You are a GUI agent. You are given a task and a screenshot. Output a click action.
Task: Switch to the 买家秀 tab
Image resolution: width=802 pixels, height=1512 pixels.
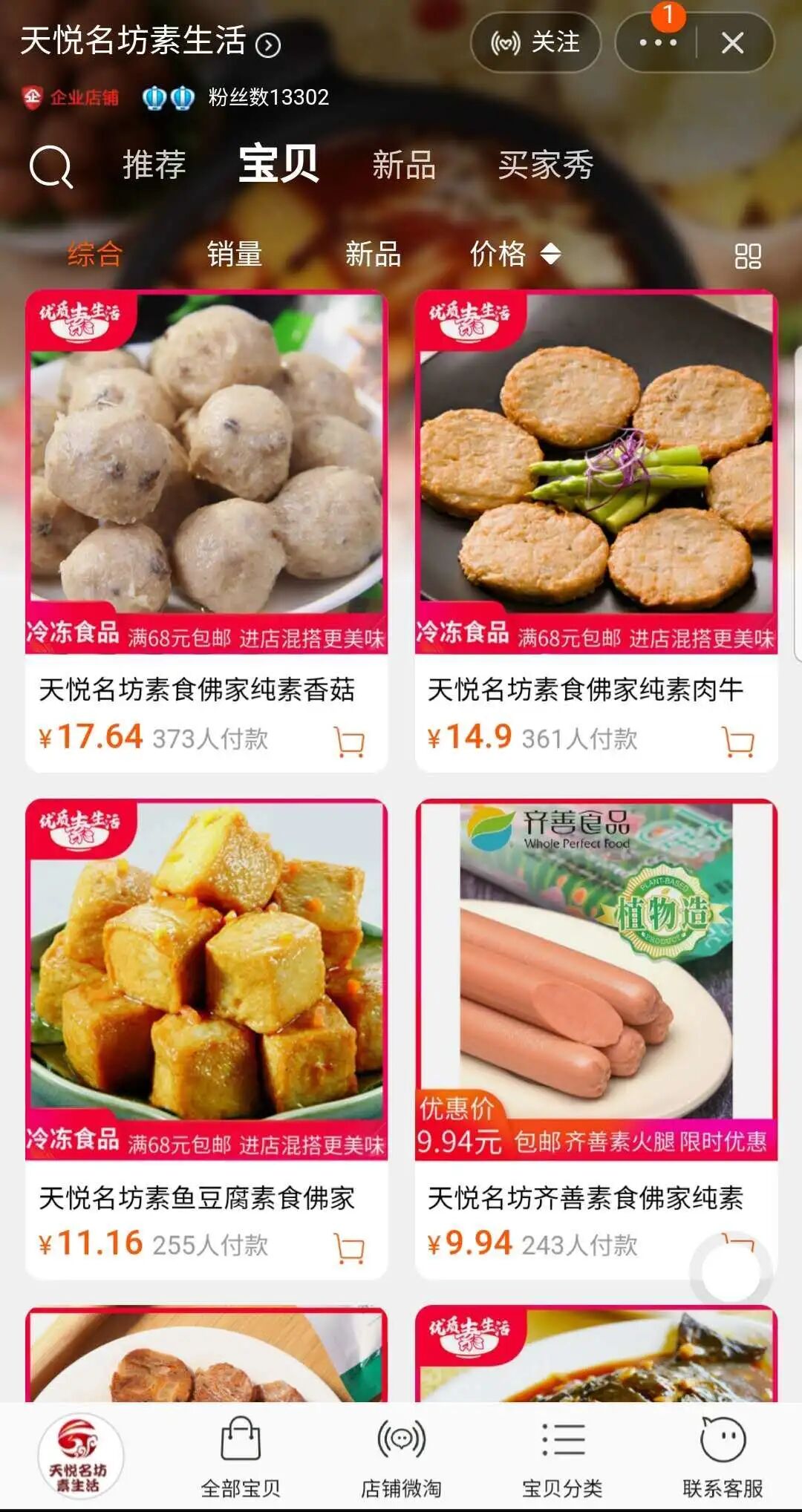pyautogui.click(x=545, y=165)
